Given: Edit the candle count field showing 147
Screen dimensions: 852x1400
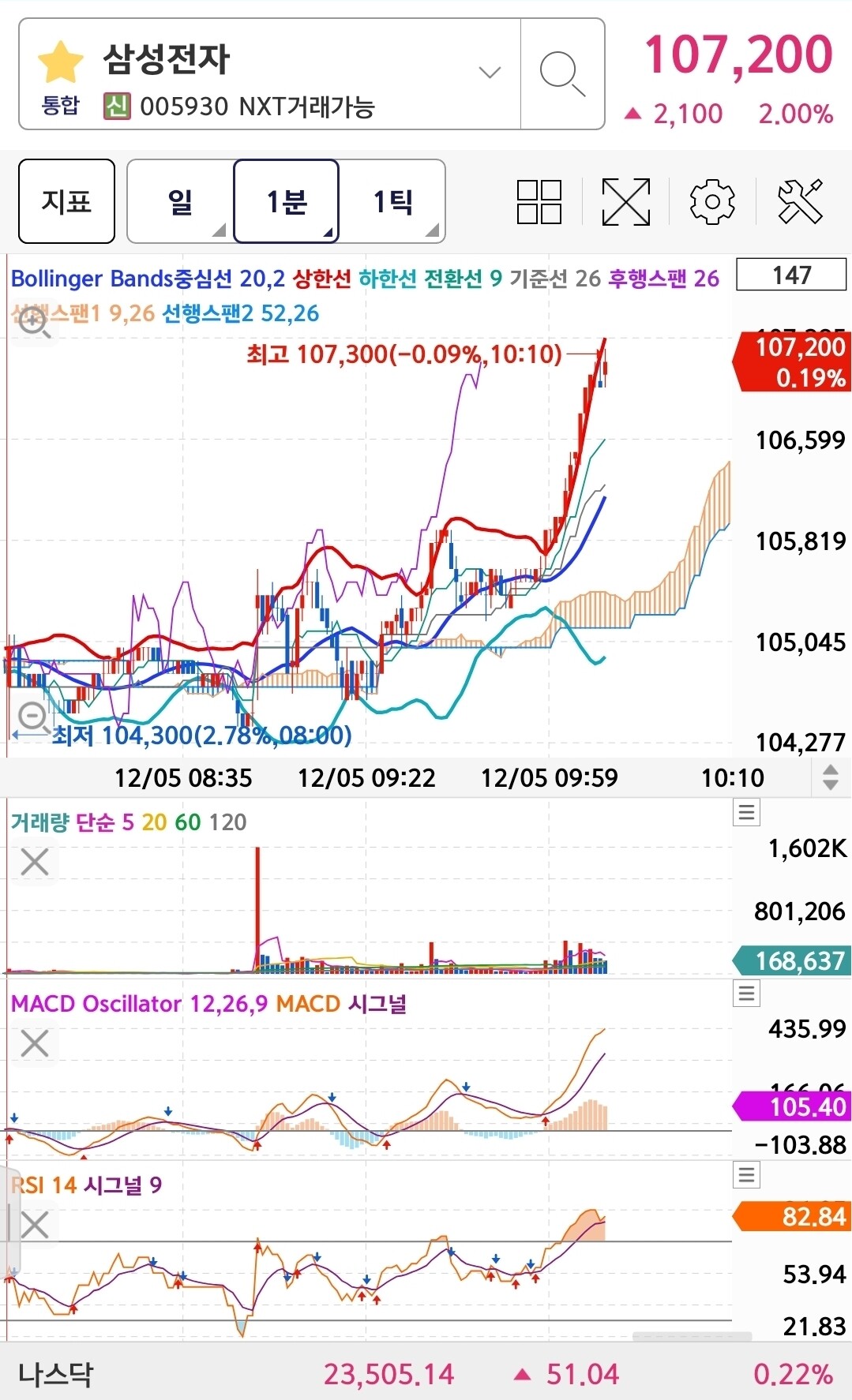Looking at the screenshot, I should point(791,275).
